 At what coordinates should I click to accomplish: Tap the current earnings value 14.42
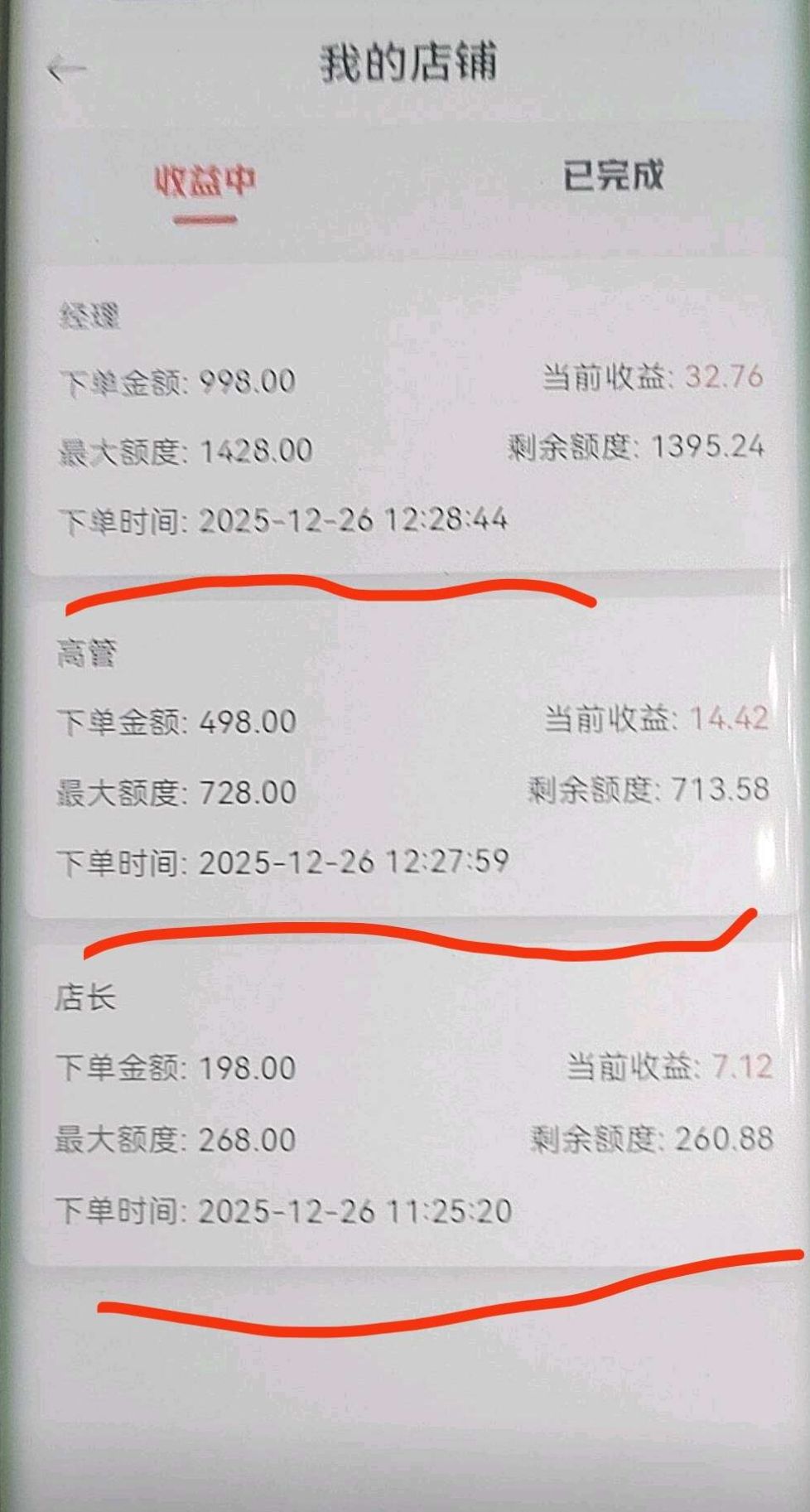click(x=726, y=718)
